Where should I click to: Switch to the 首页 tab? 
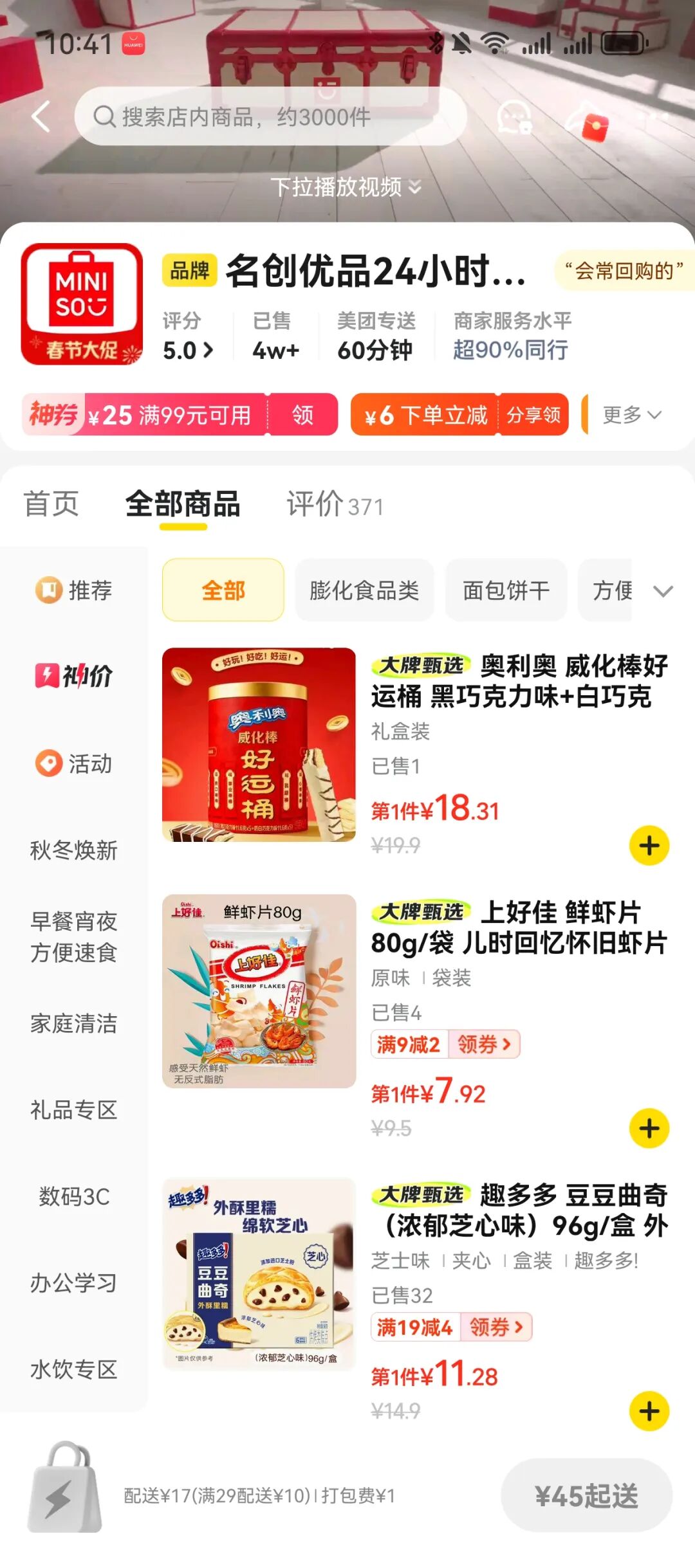(51, 504)
